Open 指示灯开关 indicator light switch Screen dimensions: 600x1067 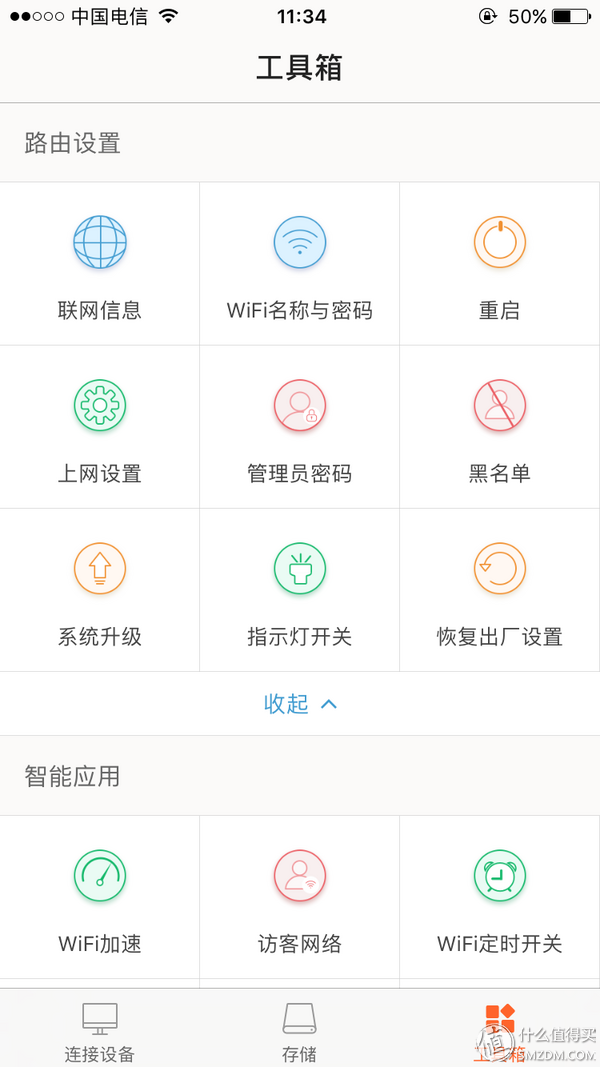pyautogui.click(x=299, y=590)
